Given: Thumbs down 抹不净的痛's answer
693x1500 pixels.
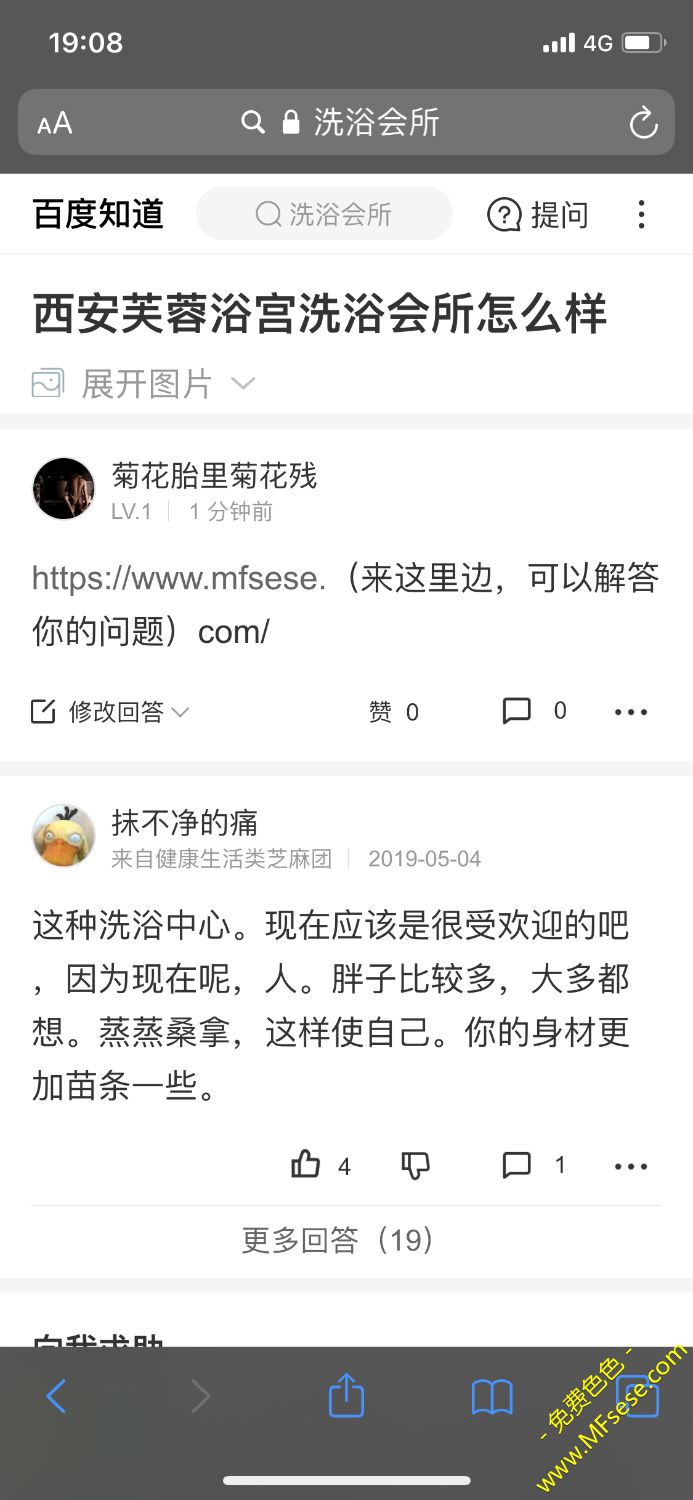Looking at the screenshot, I should pyautogui.click(x=415, y=1165).
